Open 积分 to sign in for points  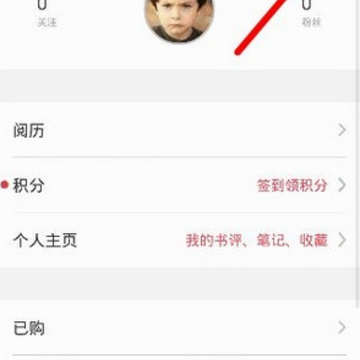pos(180,185)
